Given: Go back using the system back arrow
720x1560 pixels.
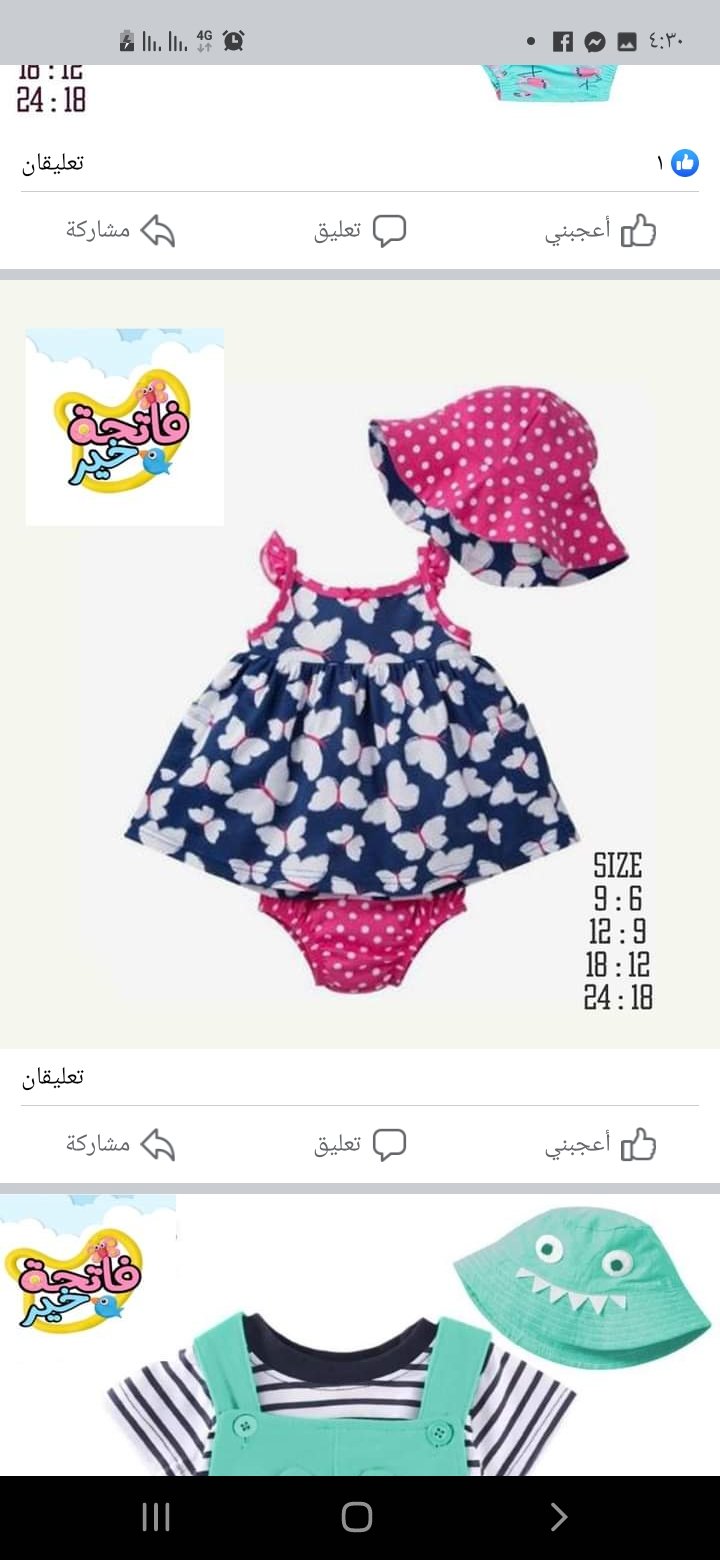Looking at the screenshot, I should click(558, 1517).
